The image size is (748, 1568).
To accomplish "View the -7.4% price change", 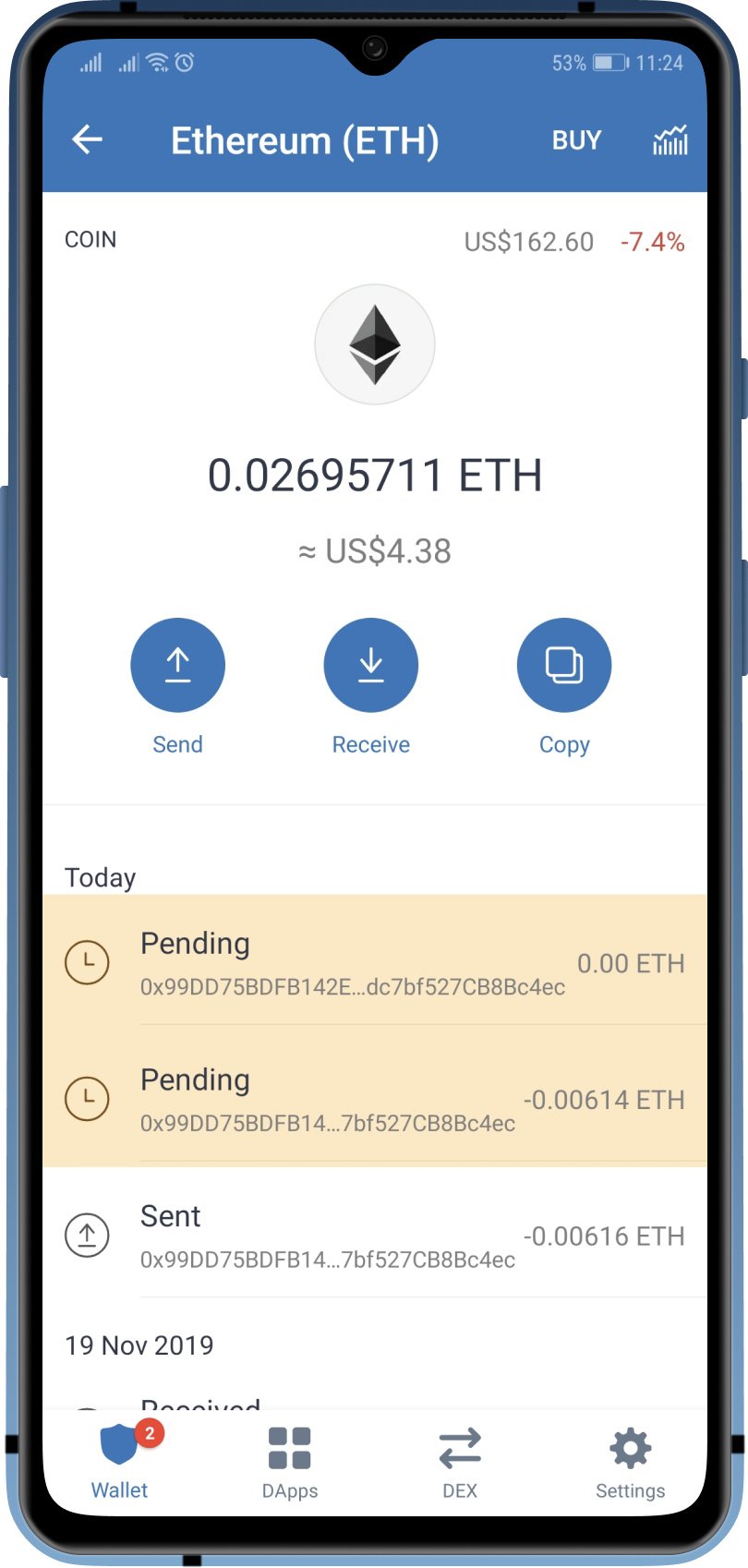I will coord(651,242).
